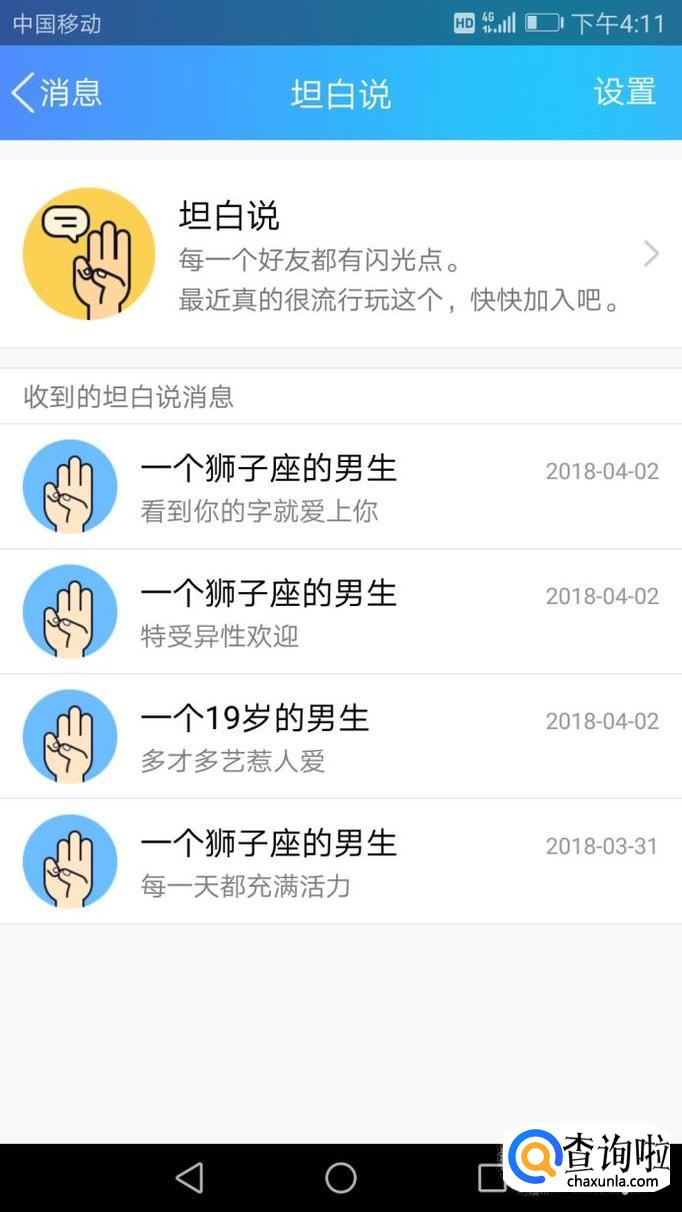The width and height of the screenshot is (682, 1212).
Task: Open 设置 in the top bar
Action: (624, 92)
